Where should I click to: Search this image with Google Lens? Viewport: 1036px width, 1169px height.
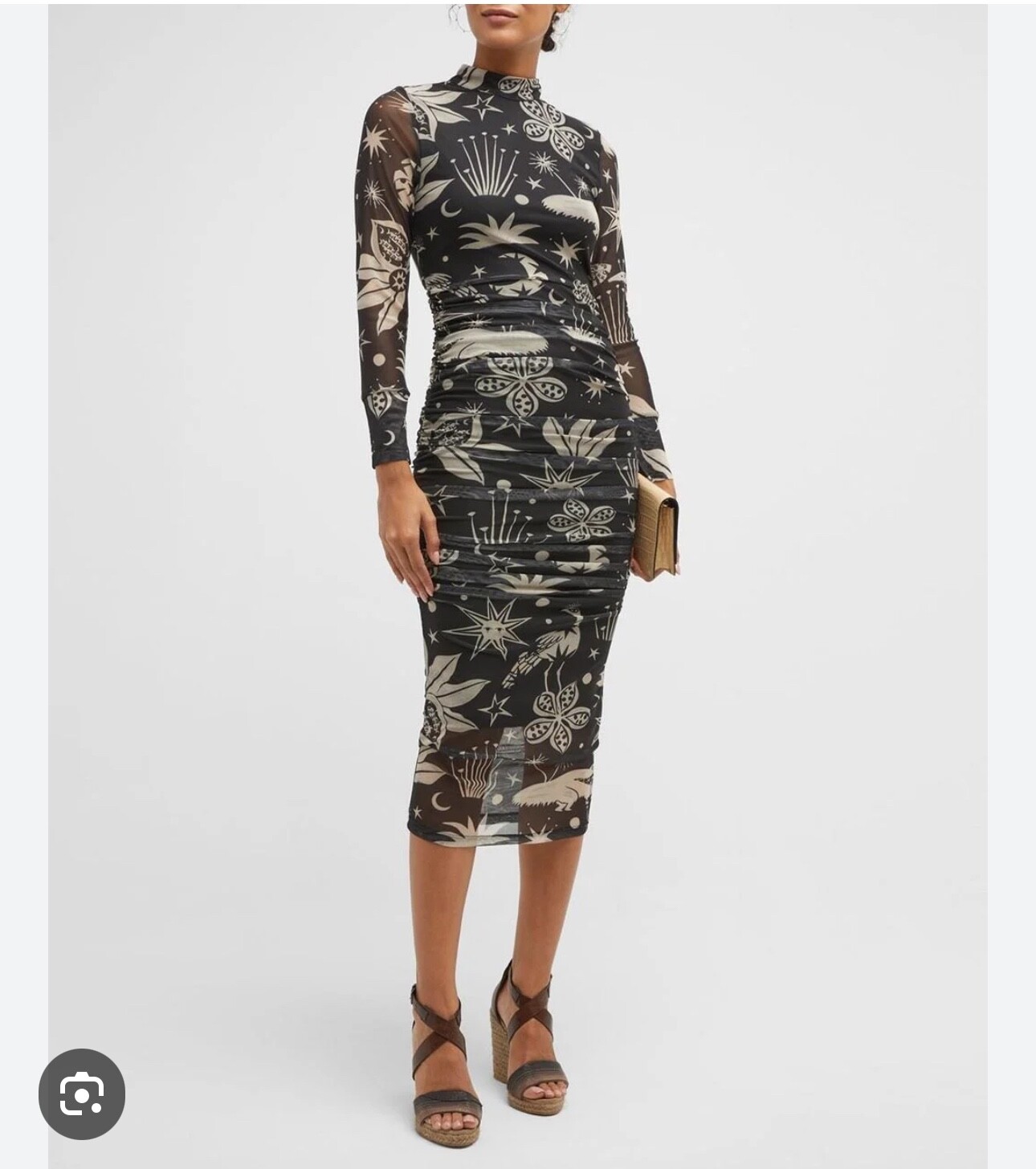(82, 1093)
